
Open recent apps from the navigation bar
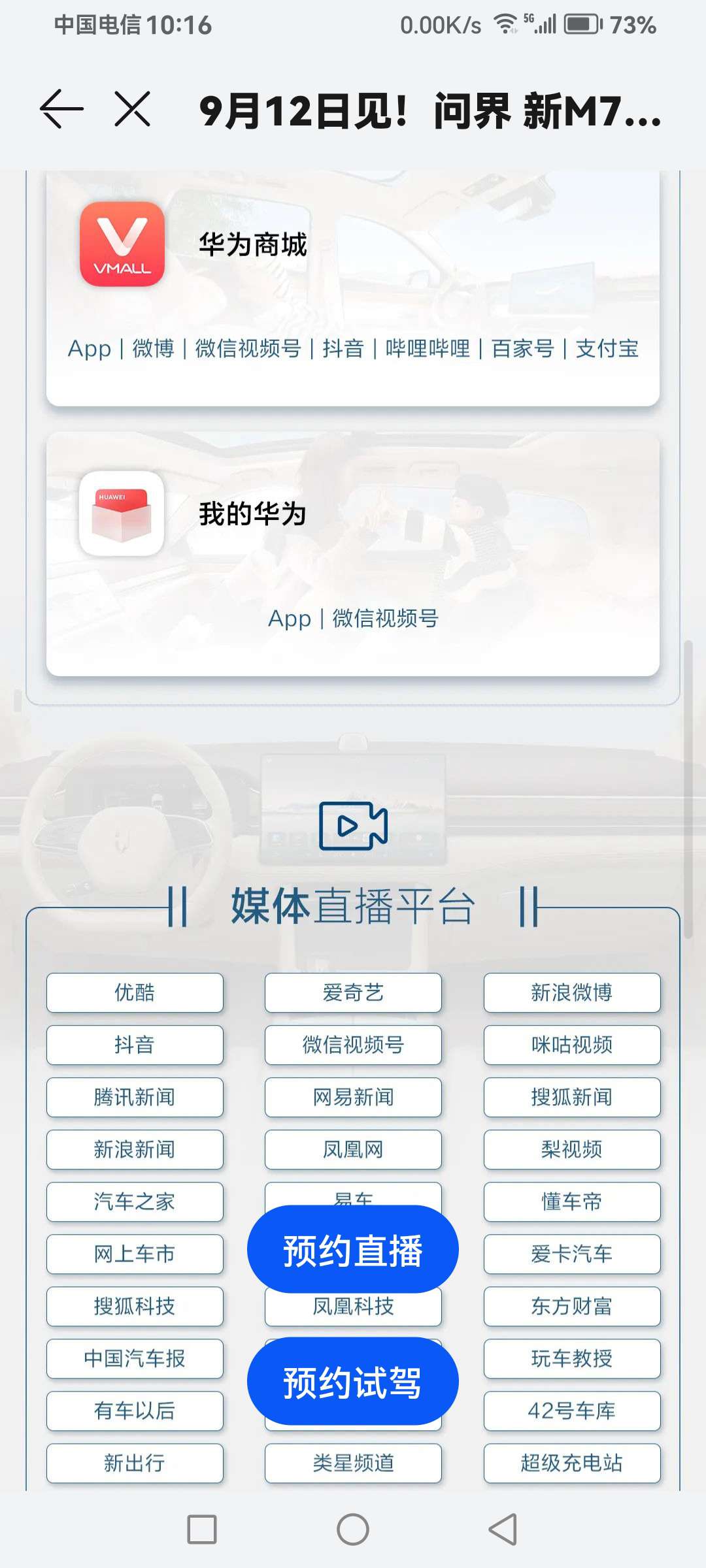[201, 1529]
